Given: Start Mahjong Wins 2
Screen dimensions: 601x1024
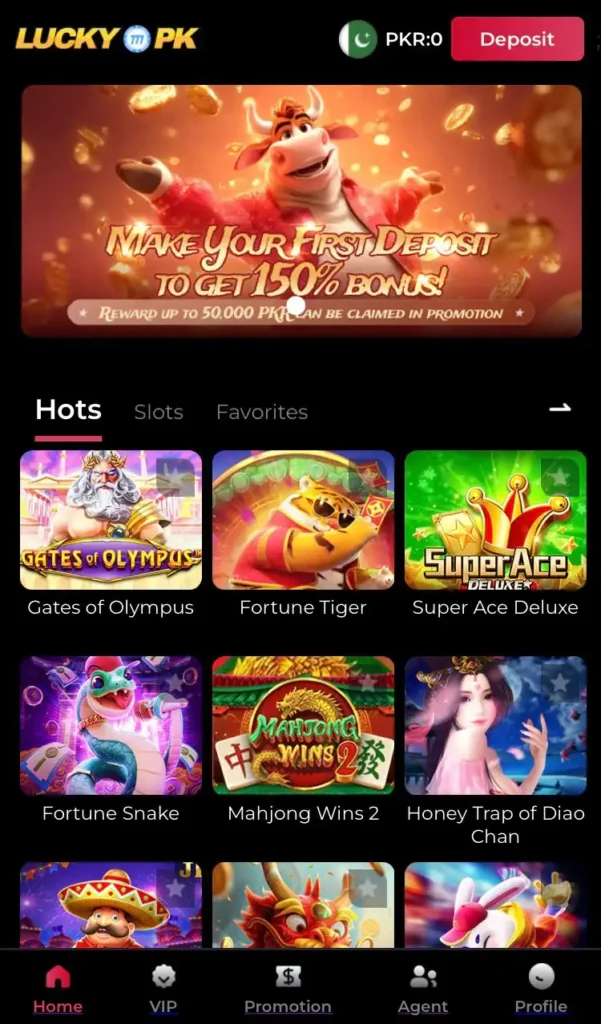Looking at the screenshot, I should (x=303, y=726).
